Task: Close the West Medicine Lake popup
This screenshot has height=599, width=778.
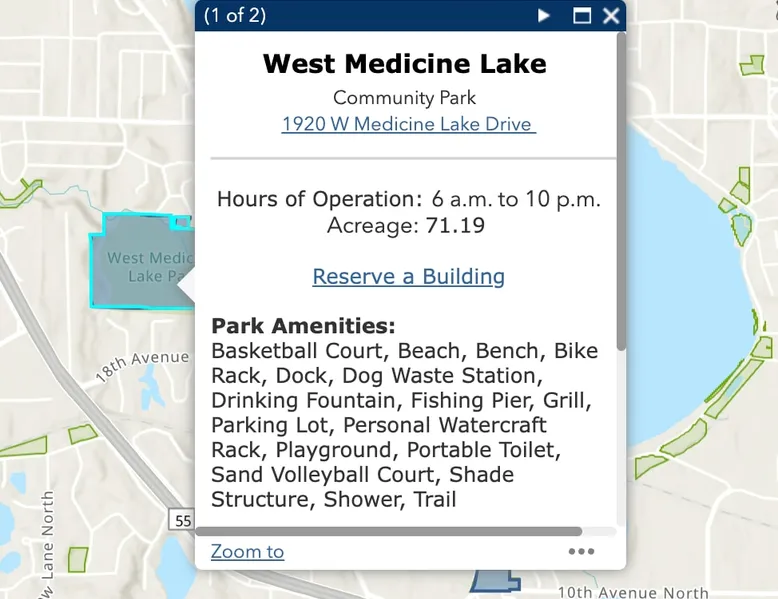Action: click(x=611, y=15)
